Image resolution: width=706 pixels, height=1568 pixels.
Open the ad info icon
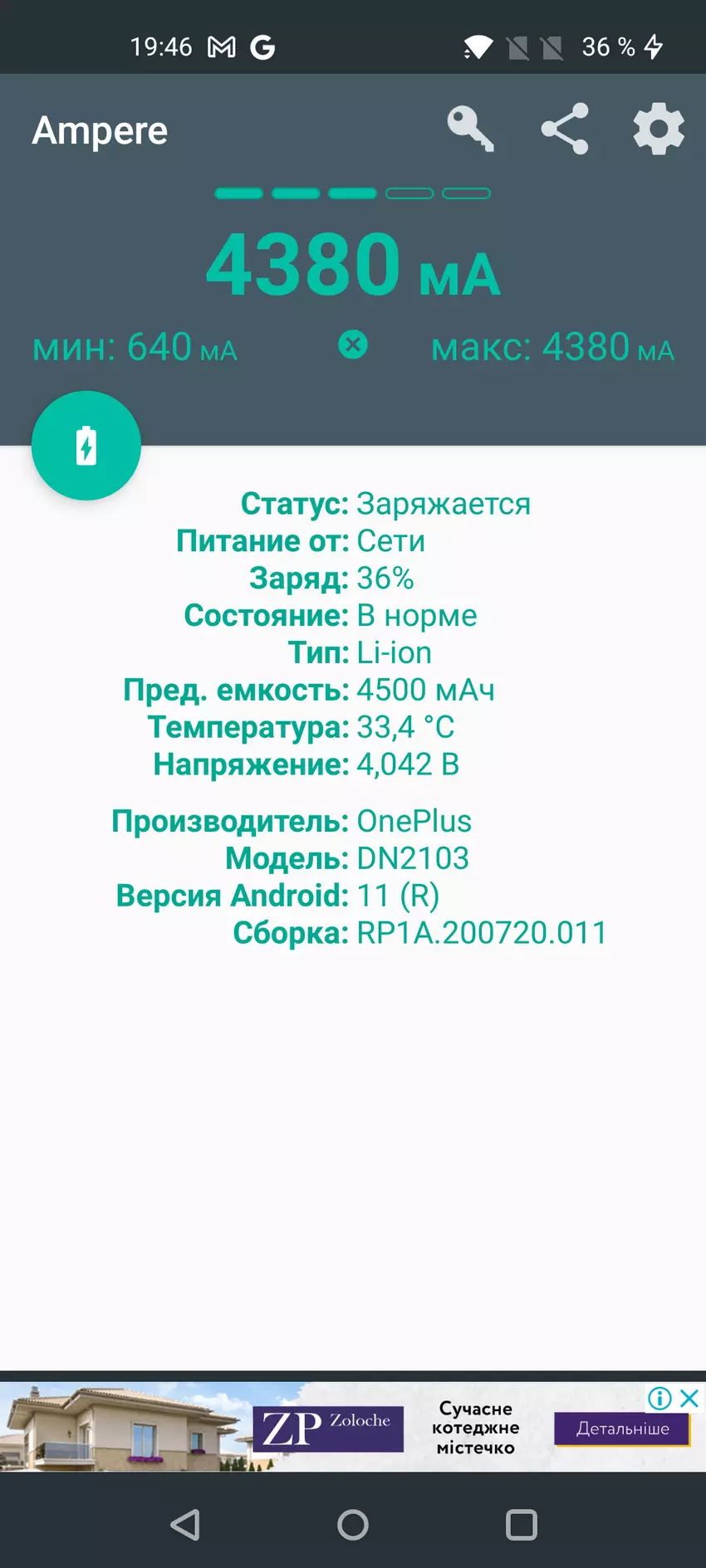[x=659, y=1399]
